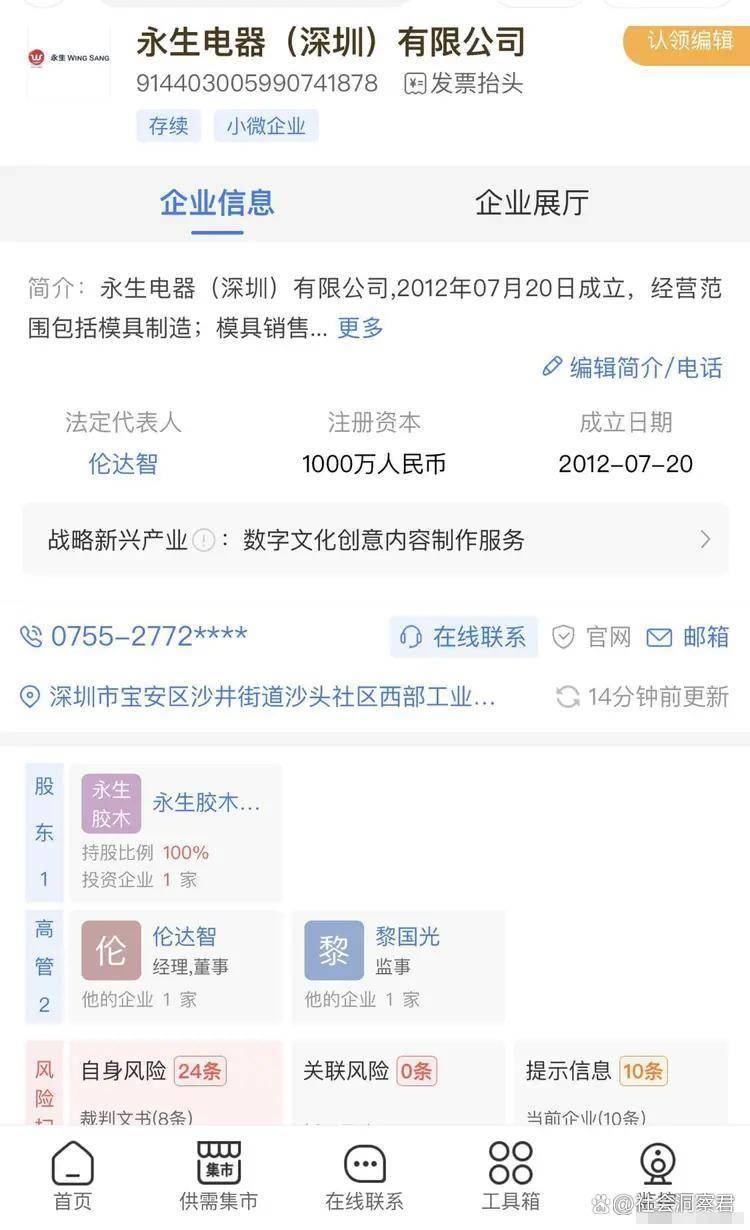Expand the intro via 更多
This screenshot has width=750, height=1230.
click(x=360, y=328)
